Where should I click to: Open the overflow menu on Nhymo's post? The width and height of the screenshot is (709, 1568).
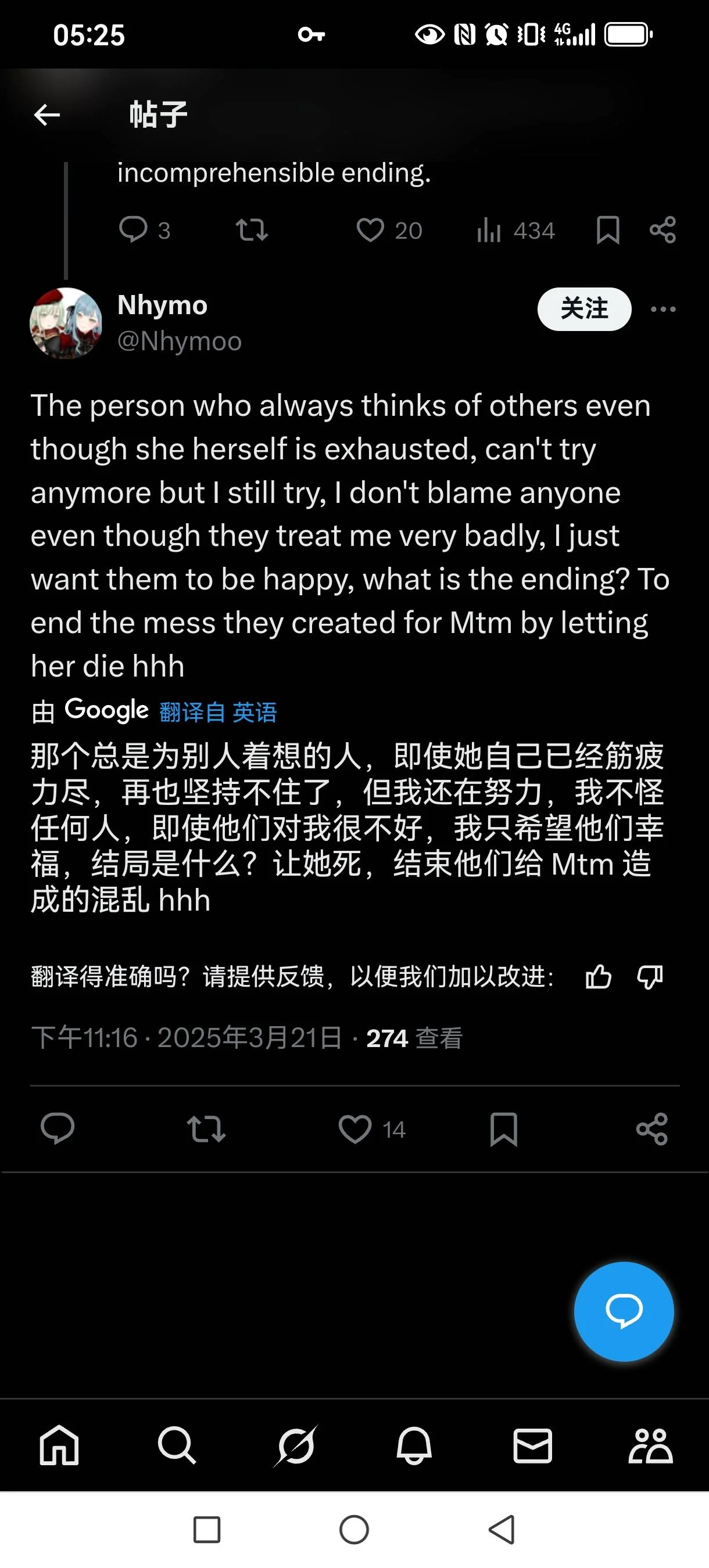[x=663, y=309]
